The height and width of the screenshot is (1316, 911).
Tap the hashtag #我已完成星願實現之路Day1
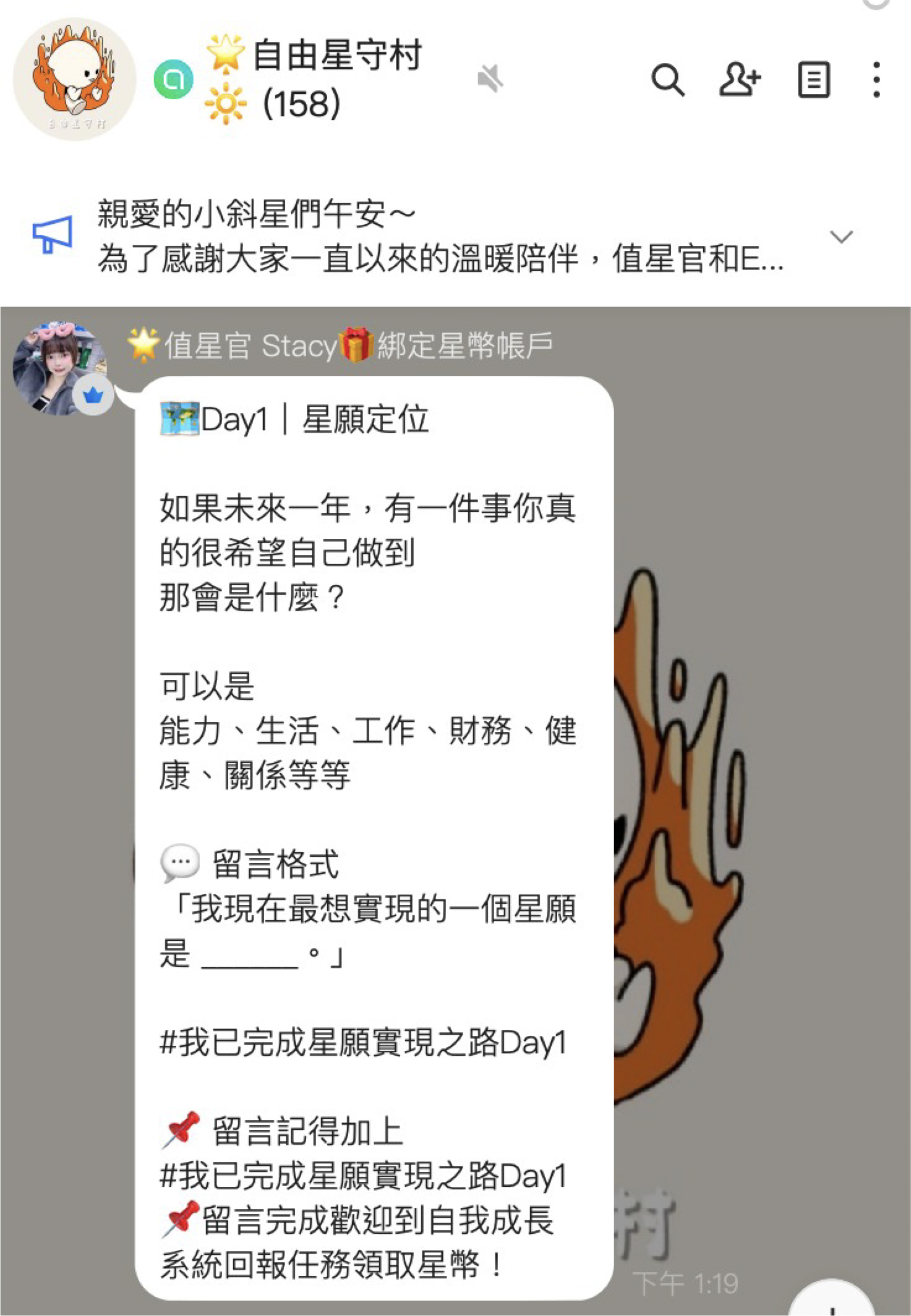(362, 1043)
